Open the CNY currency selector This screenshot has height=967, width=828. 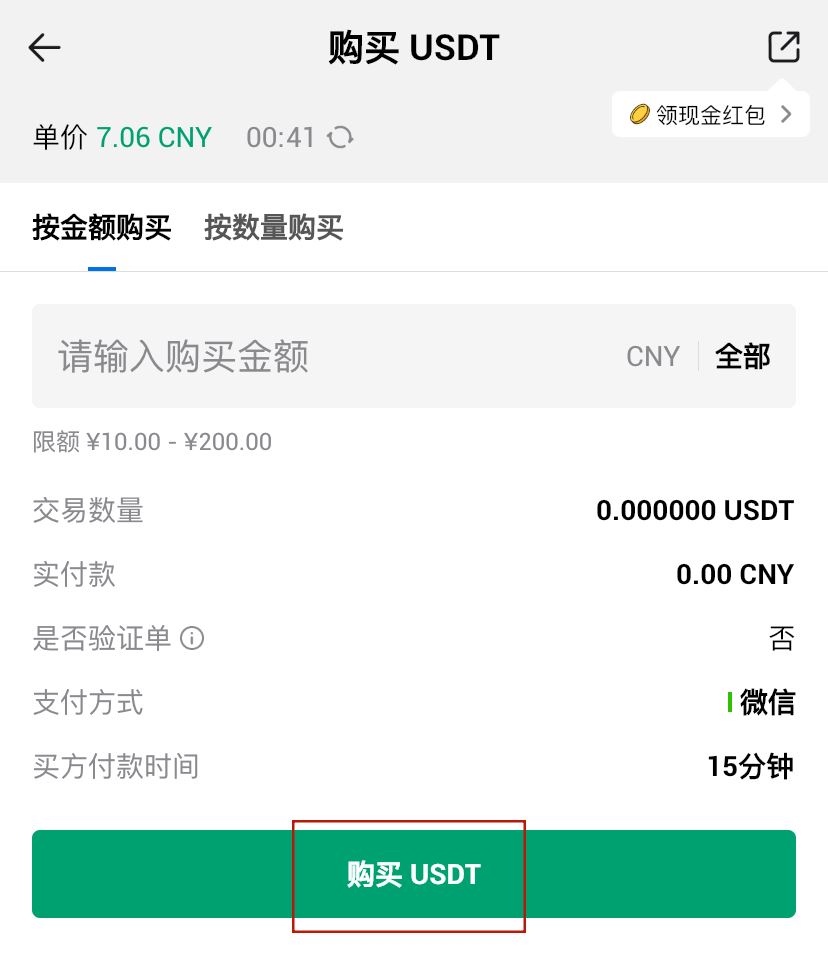pos(652,356)
